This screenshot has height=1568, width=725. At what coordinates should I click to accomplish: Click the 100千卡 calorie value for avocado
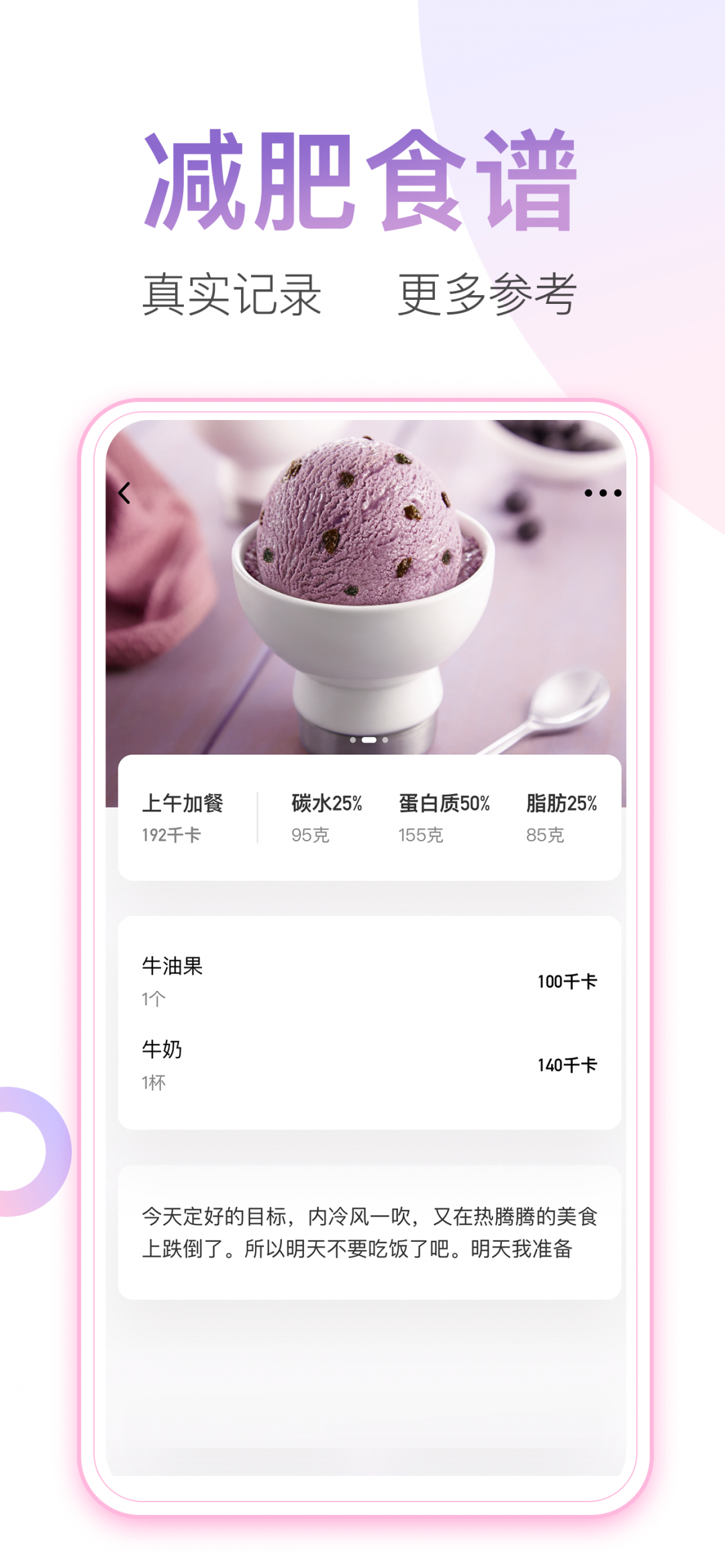point(569,980)
